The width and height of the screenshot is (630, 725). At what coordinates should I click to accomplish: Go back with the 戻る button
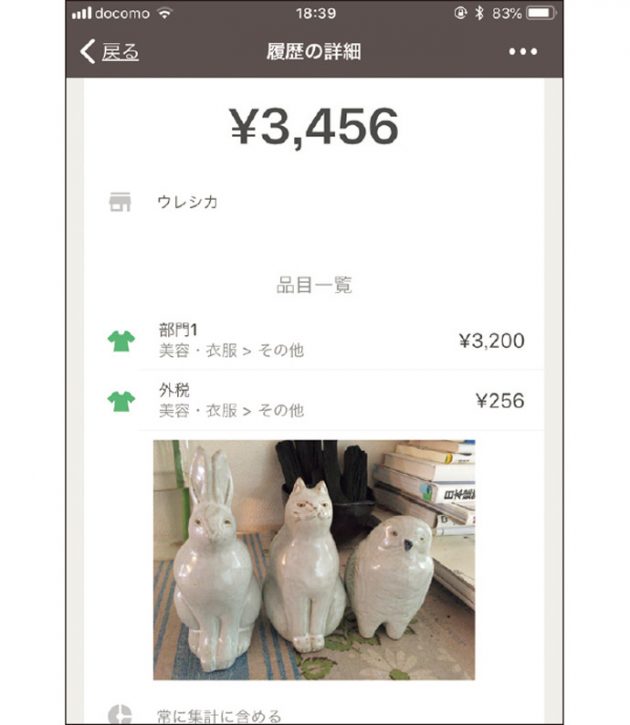[109, 52]
